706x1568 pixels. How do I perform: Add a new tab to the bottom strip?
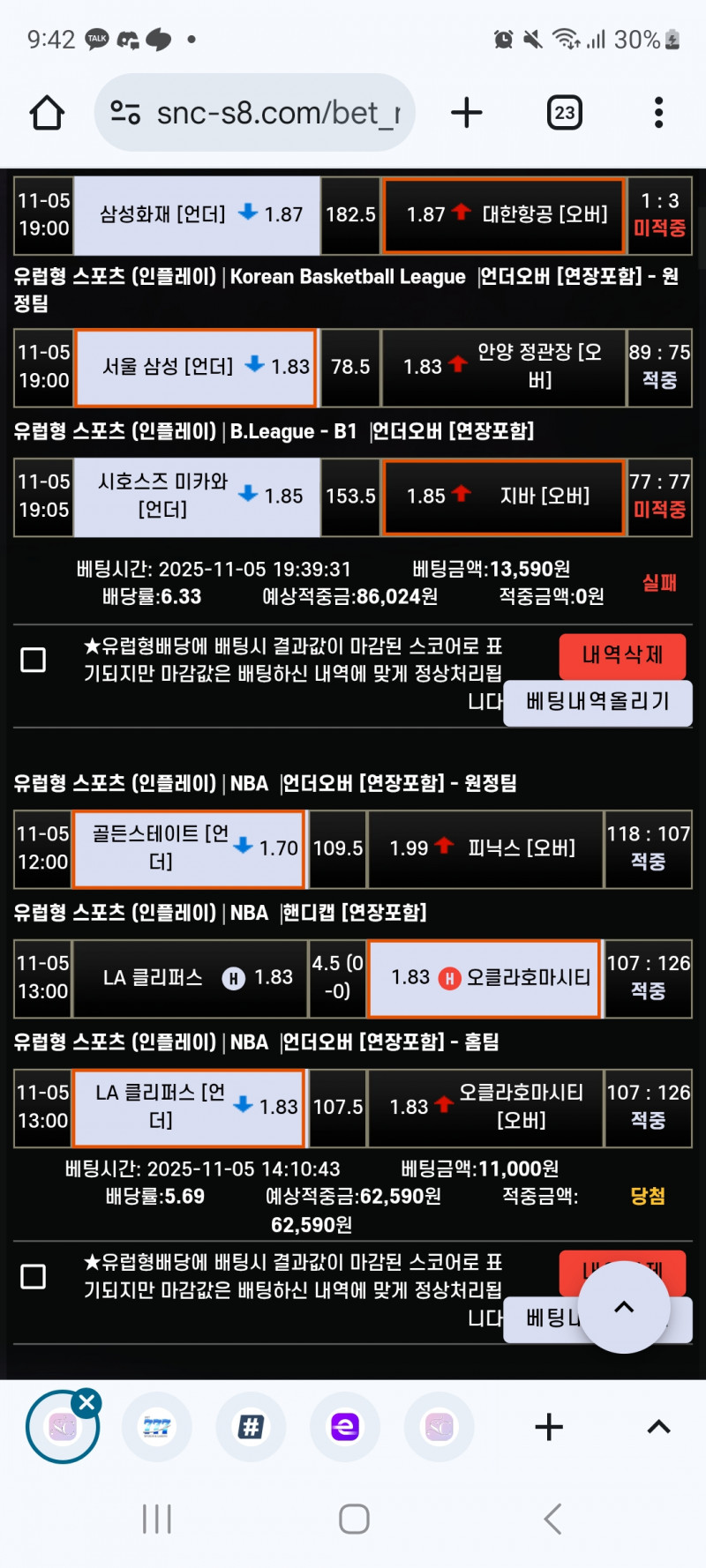(549, 1427)
